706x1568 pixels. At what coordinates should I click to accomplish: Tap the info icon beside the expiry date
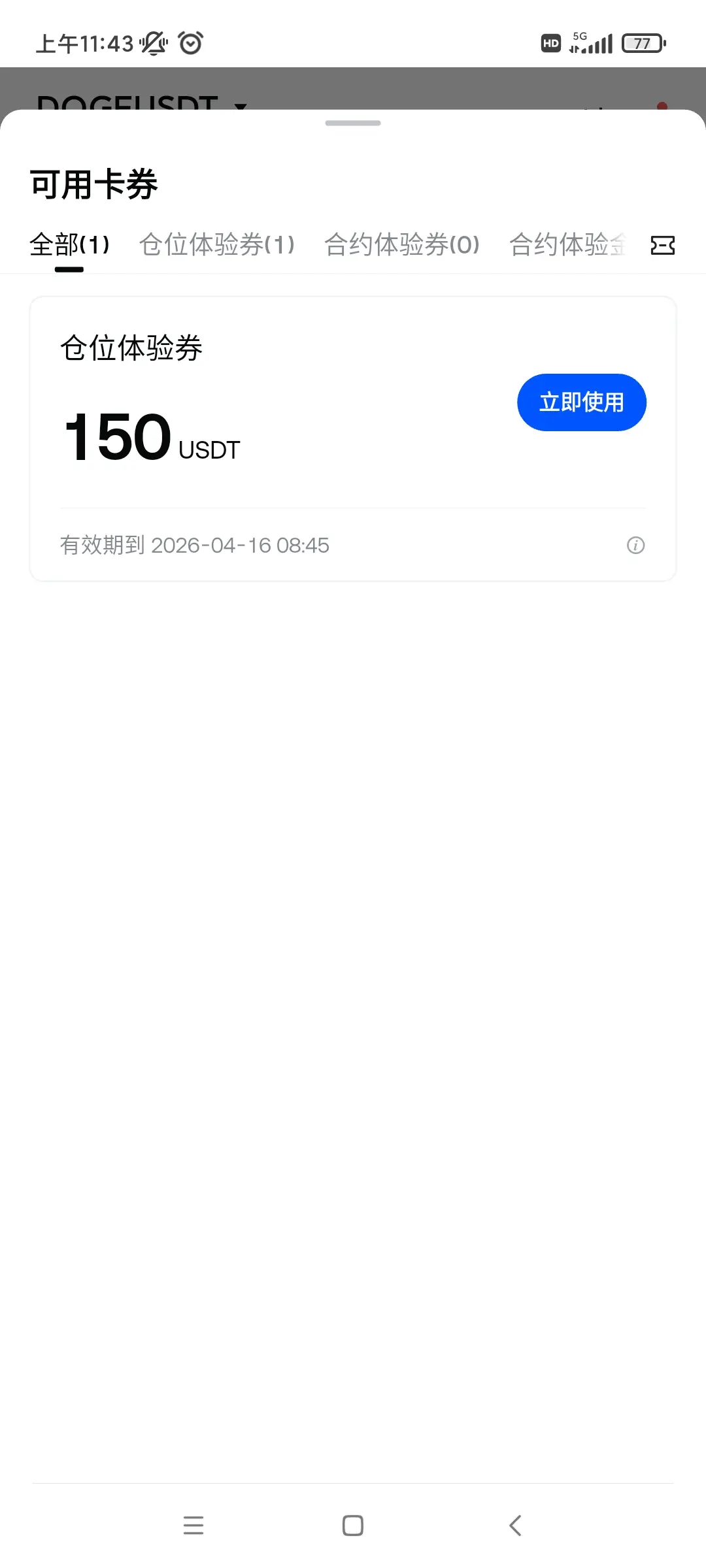click(635, 545)
